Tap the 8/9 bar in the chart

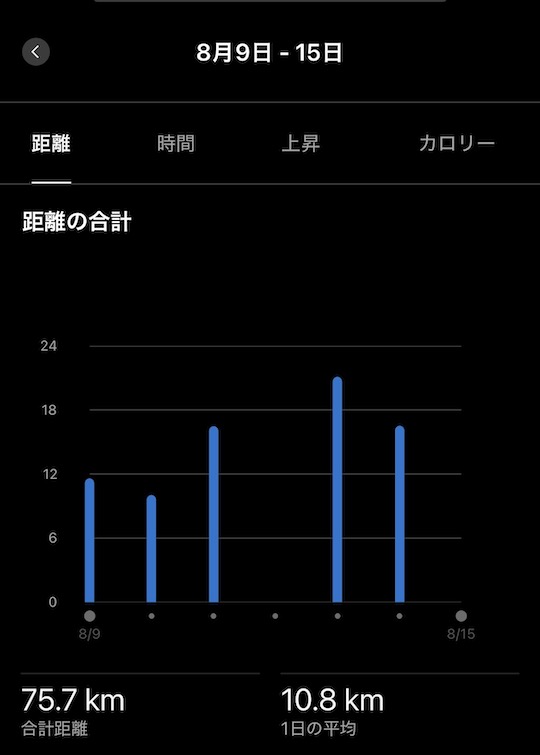[x=90, y=540]
